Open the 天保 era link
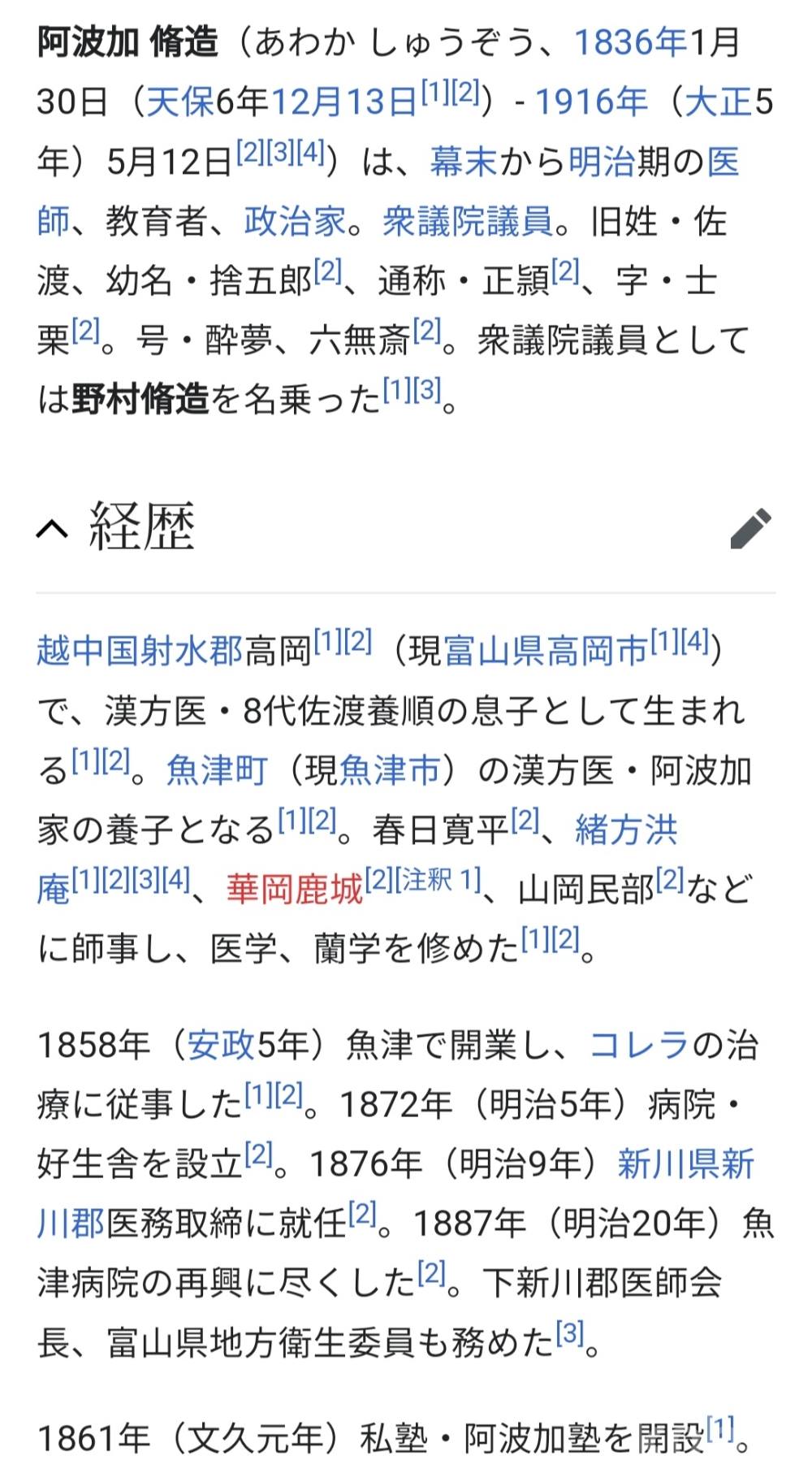812x1473 pixels. pos(180,102)
